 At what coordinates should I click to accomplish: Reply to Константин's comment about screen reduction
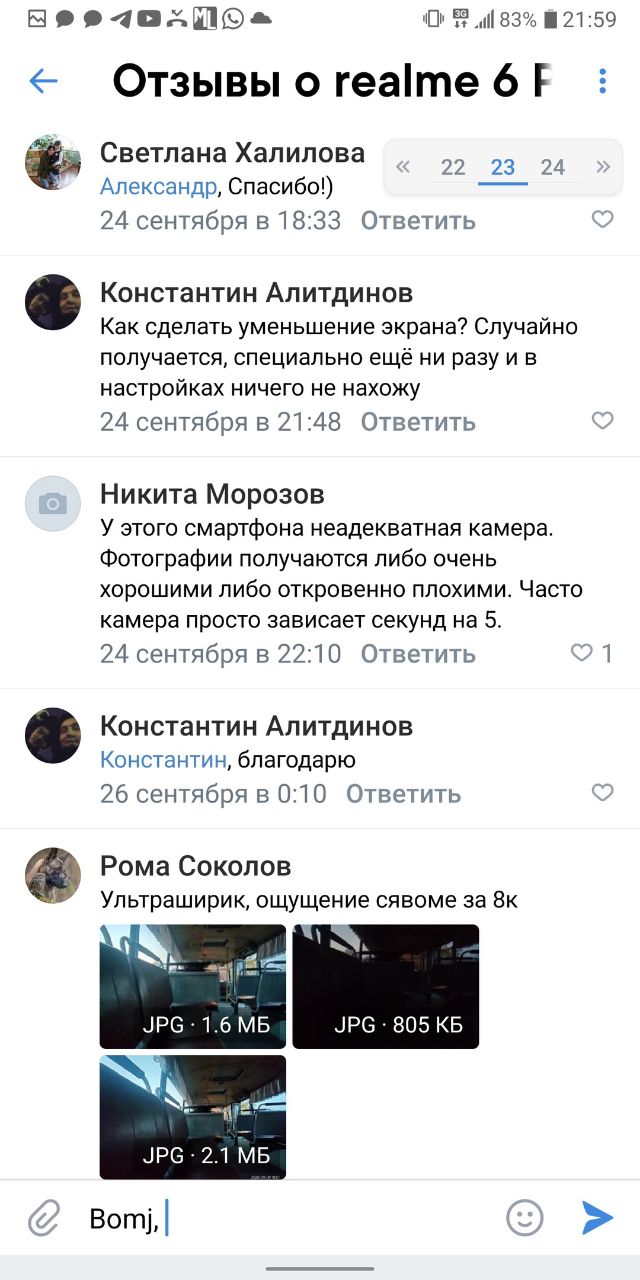417,422
